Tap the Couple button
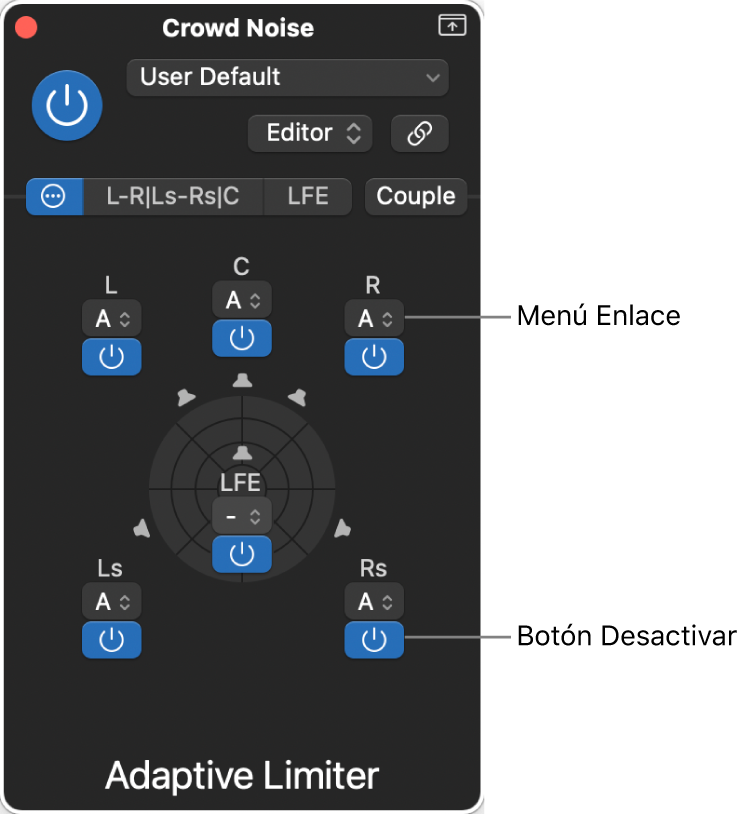This screenshot has height=814, width=750. (x=415, y=197)
